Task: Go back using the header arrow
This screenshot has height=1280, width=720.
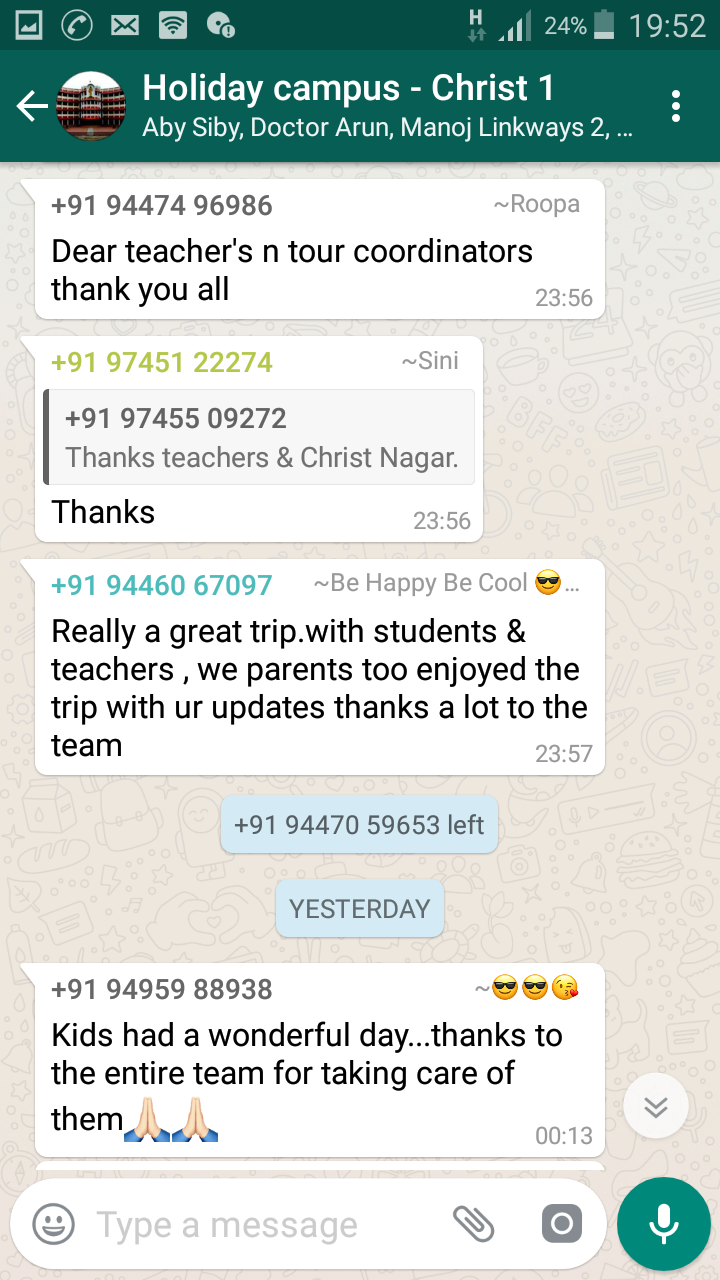Action: pyautogui.click(x=32, y=106)
